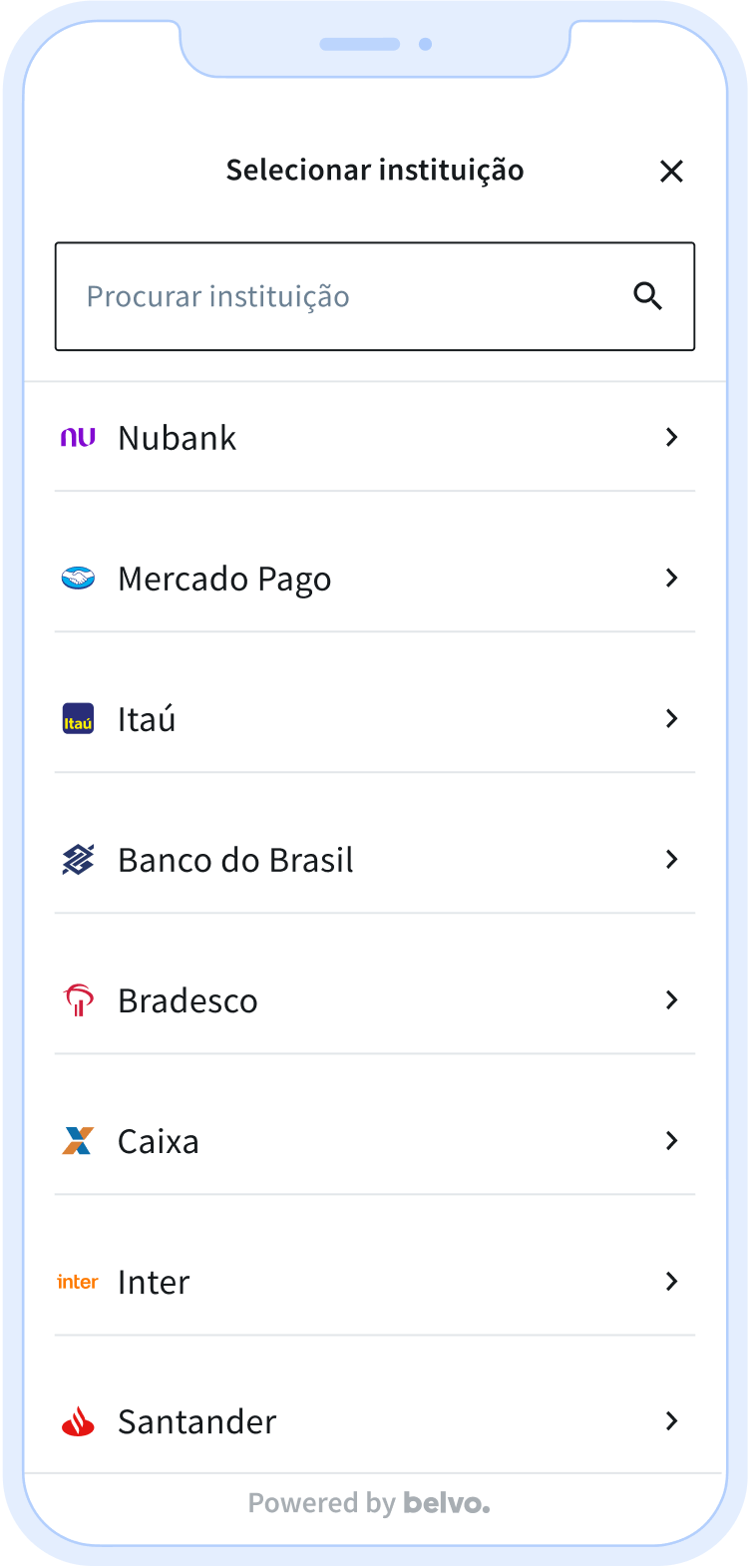Open the Caixa option
Screen dimensions: 750x1568
[x=375, y=1140]
